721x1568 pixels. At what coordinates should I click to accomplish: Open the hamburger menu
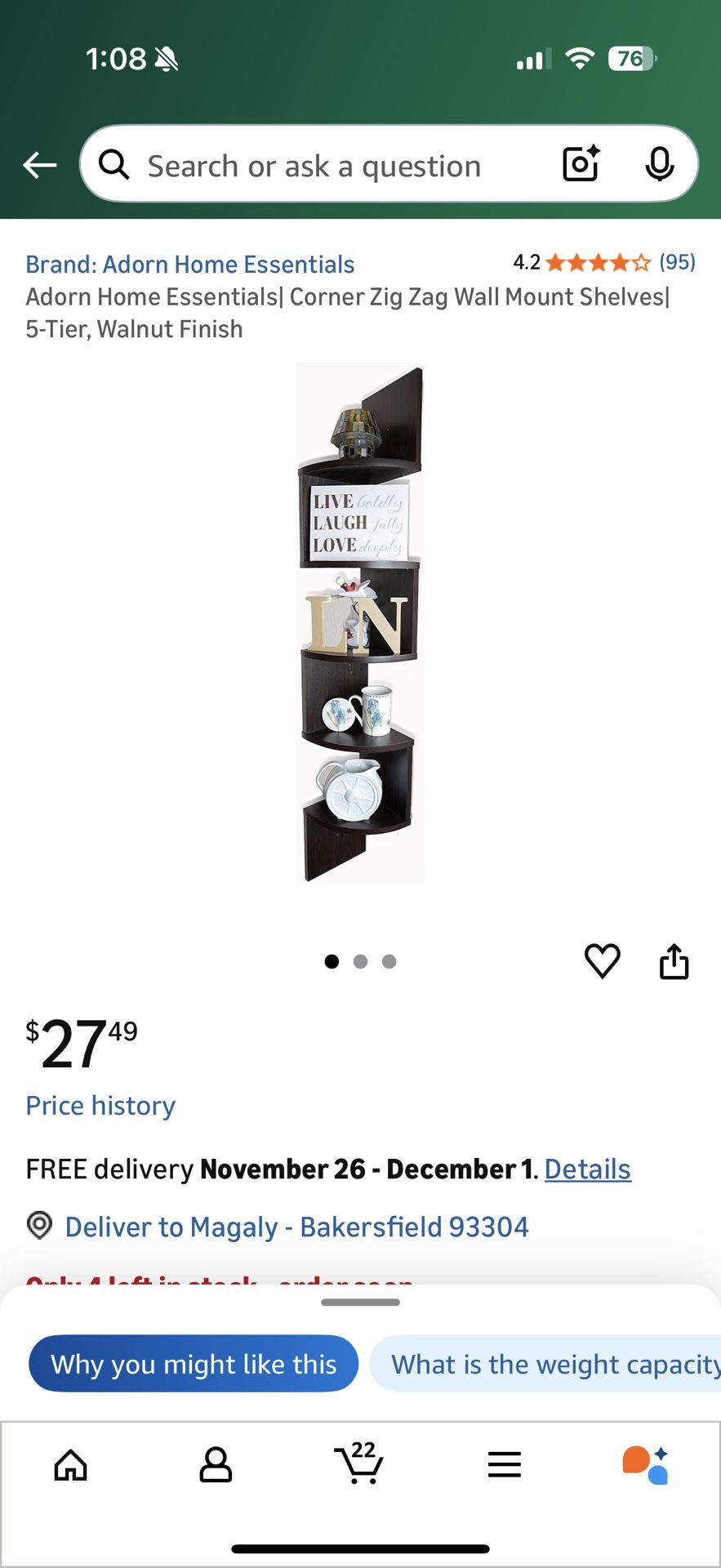[x=504, y=1464]
